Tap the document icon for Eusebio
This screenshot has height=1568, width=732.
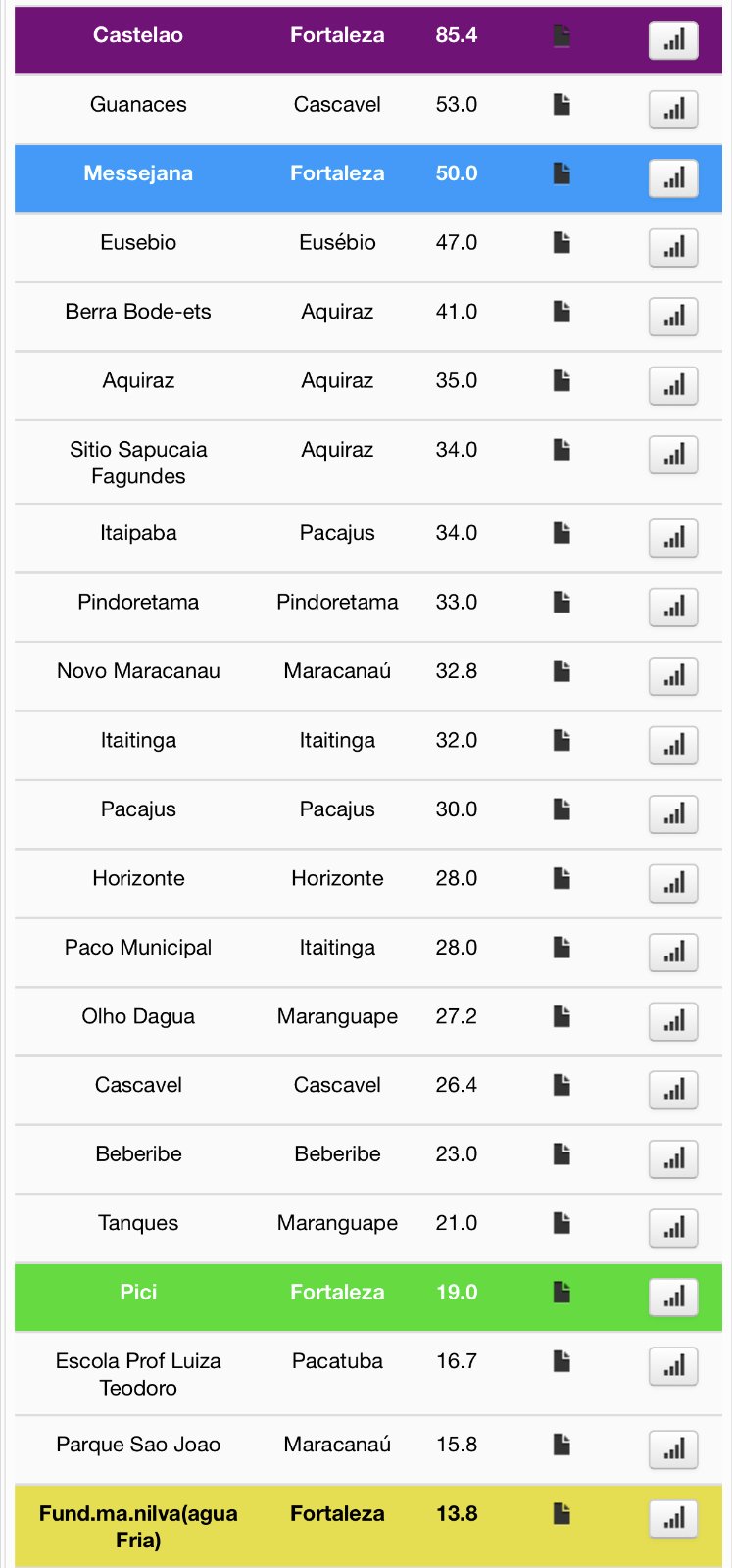[x=561, y=242]
